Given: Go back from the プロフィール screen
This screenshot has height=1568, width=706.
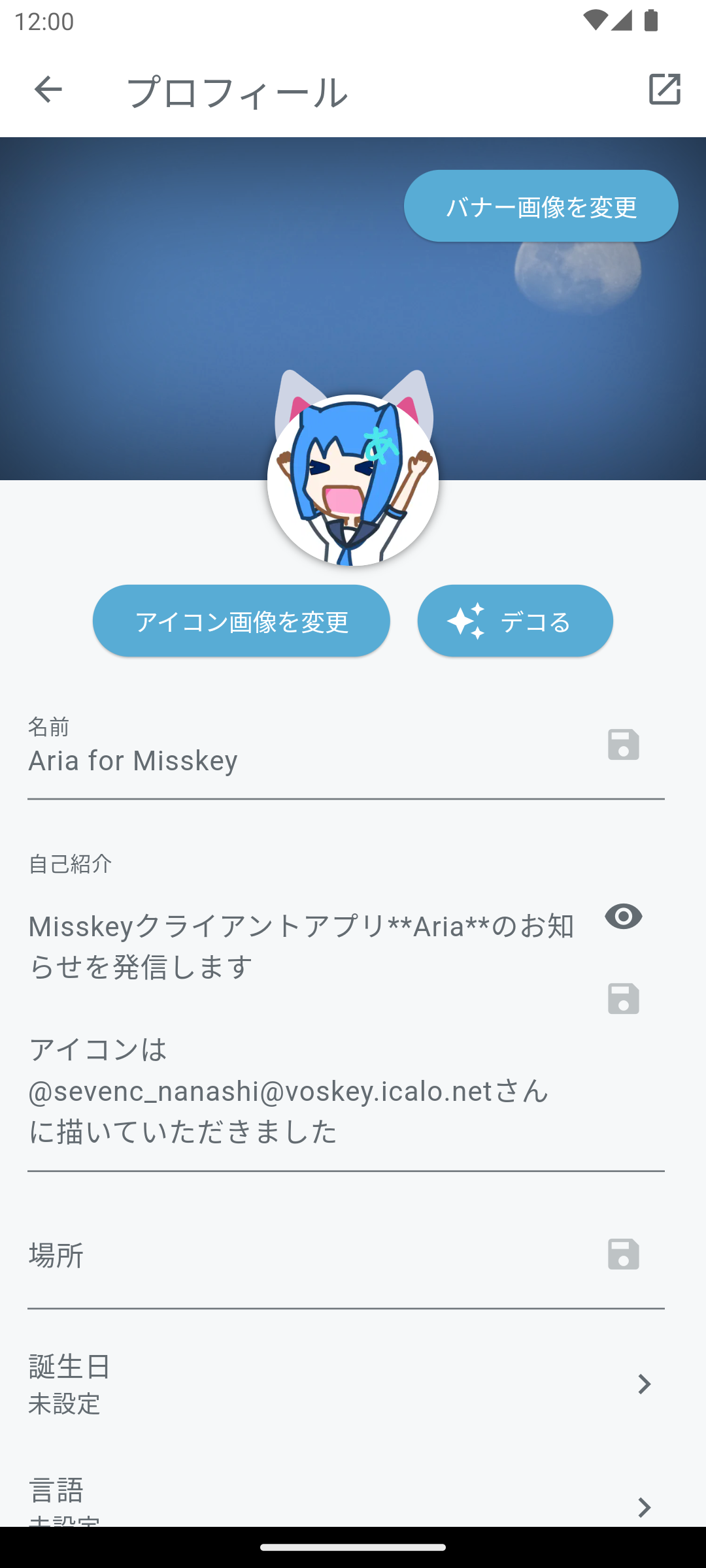Looking at the screenshot, I should click(48, 90).
